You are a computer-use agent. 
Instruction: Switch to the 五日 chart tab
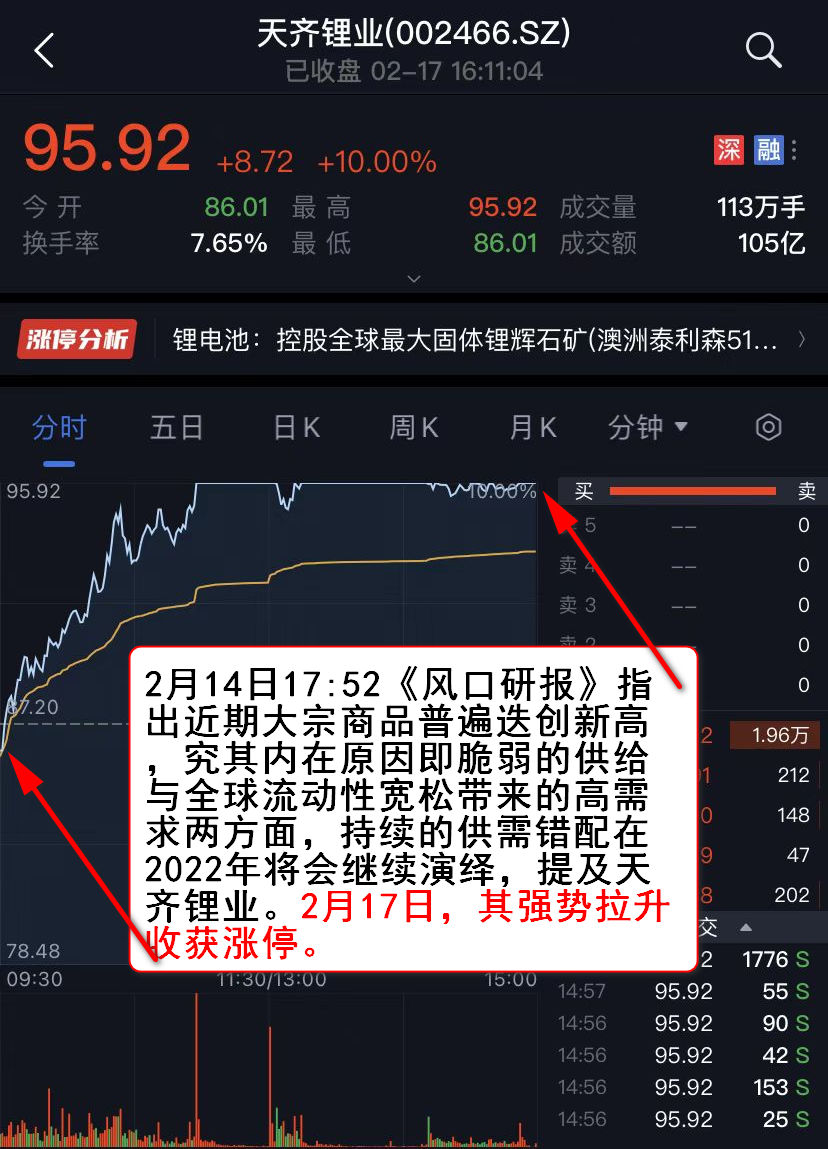pos(177,428)
